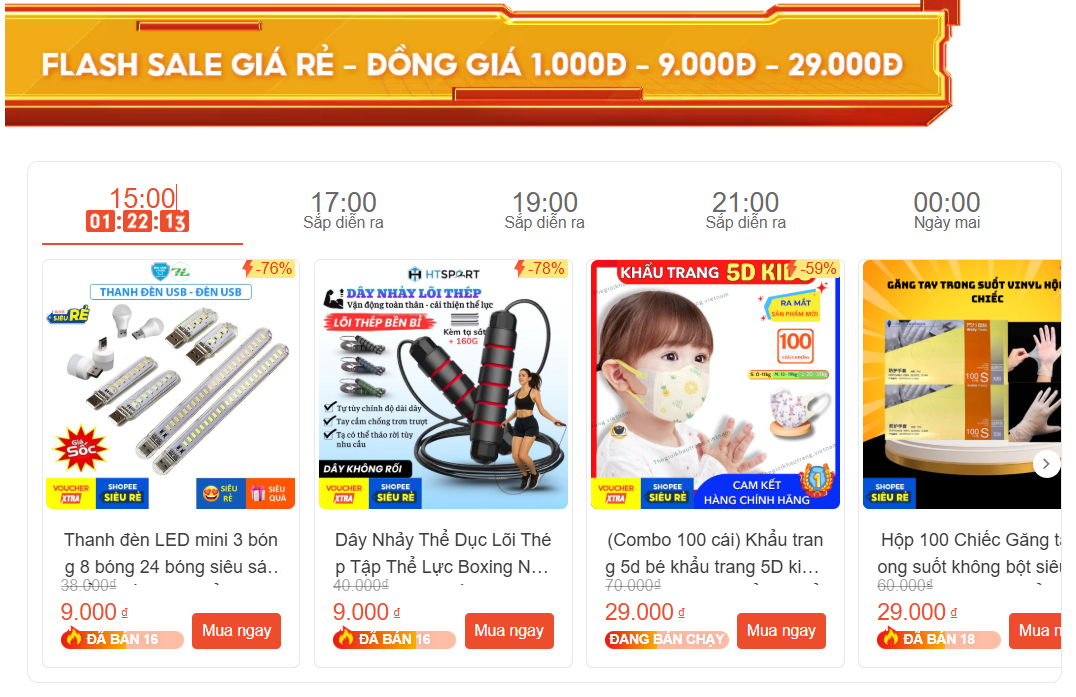Select the 17:00 upcoming time slot
Screen dimensions: 1076x697
[x=343, y=210]
